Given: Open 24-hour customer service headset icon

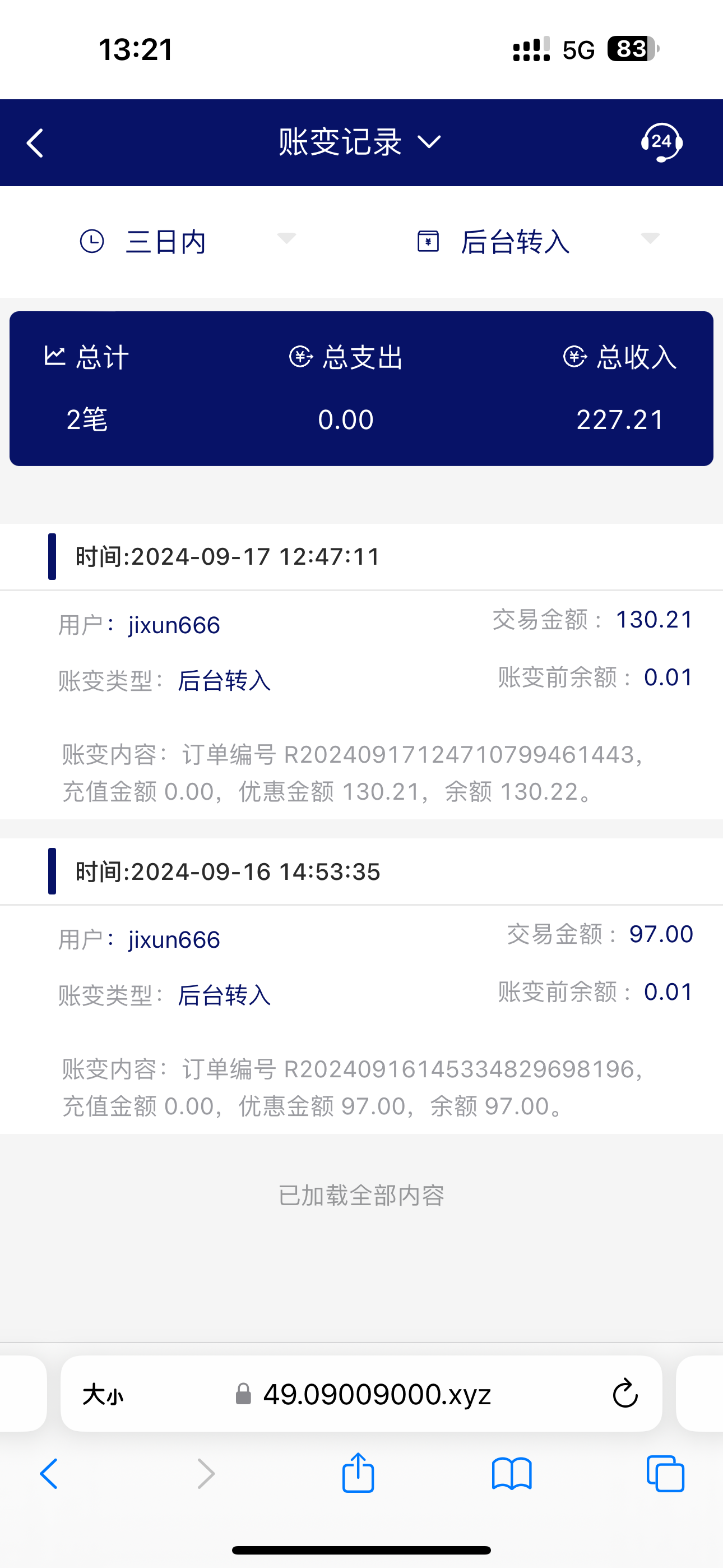Looking at the screenshot, I should click(x=661, y=142).
